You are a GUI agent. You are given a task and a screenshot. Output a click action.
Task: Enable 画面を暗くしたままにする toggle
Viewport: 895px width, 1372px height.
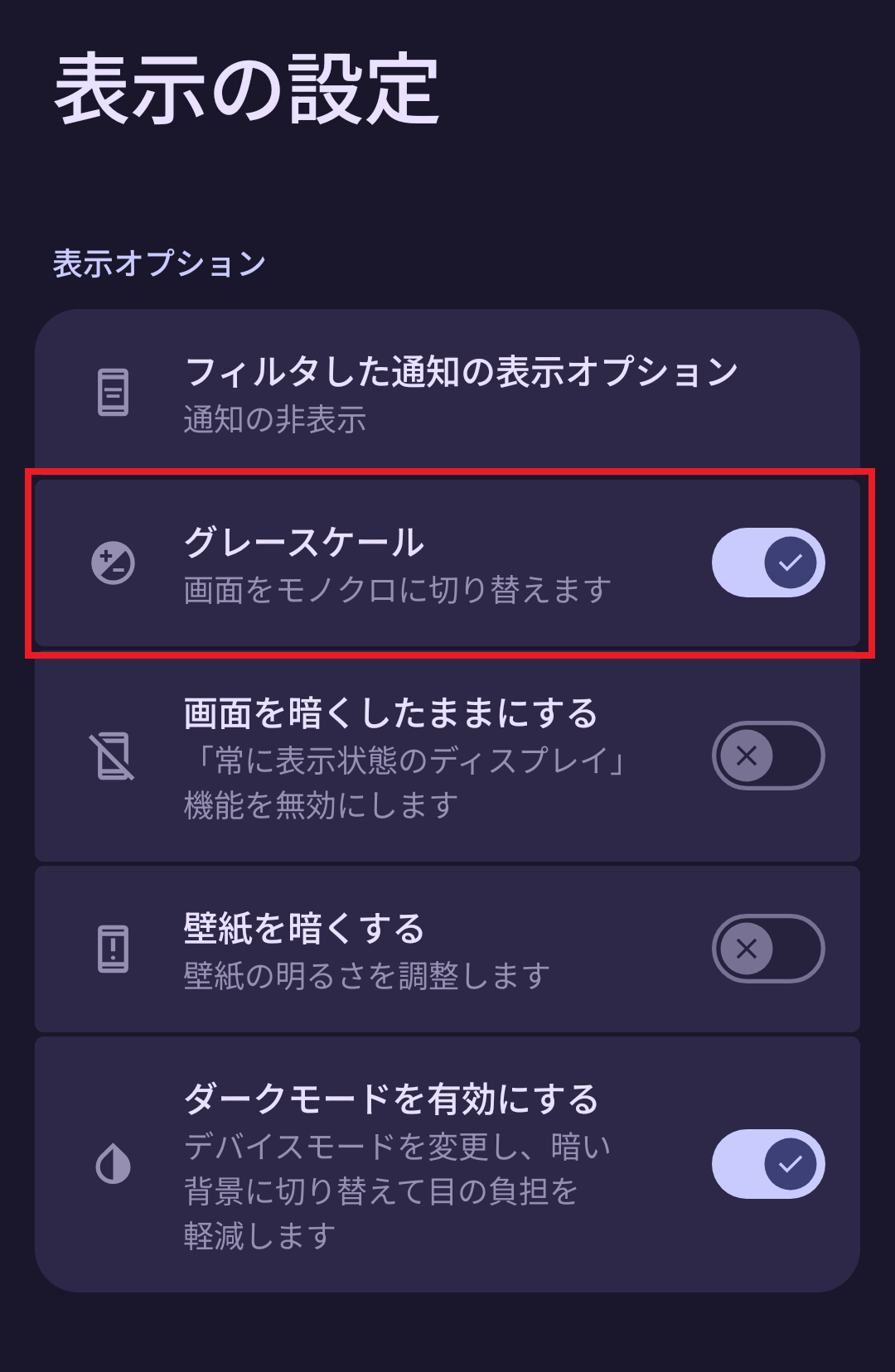click(x=767, y=756)
